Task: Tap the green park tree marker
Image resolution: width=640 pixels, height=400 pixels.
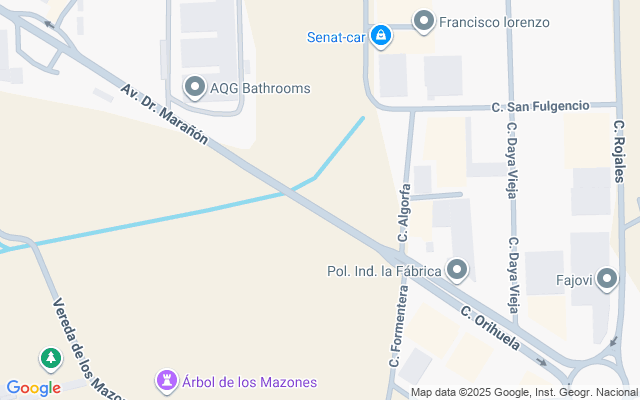Action: click(x=49, y=357)
